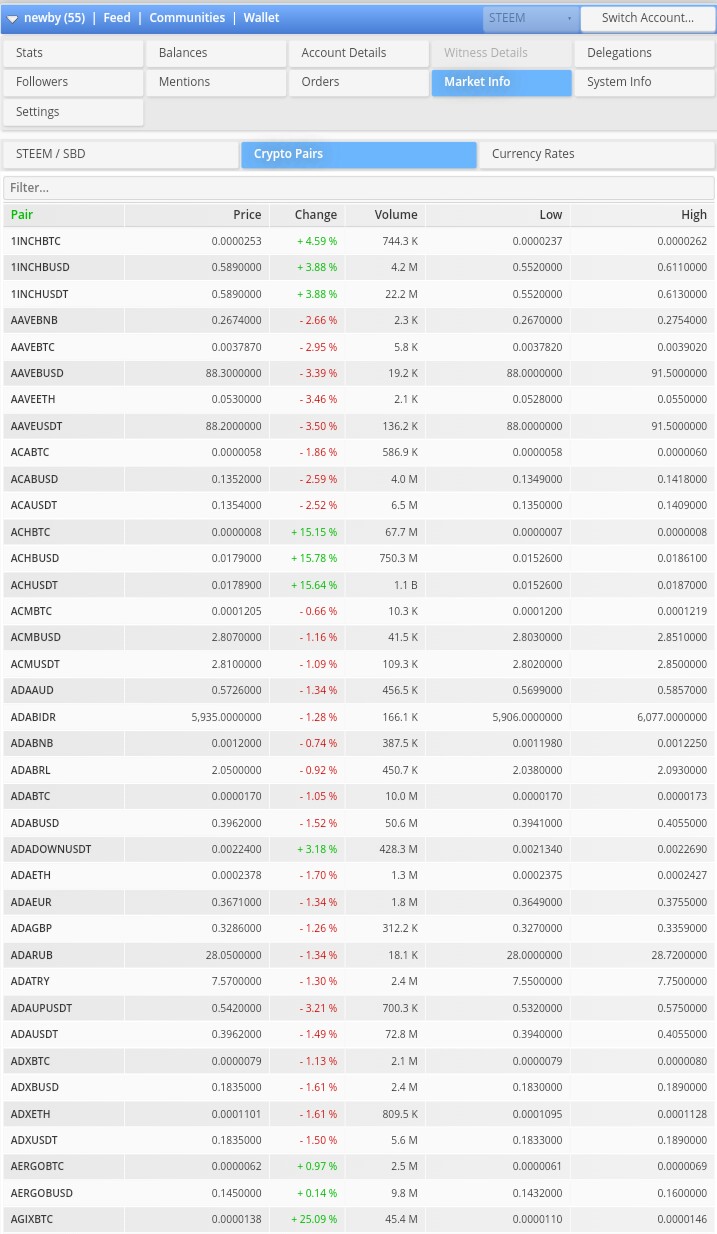This screenshot has height=1234, width=717.
Task: Select the STEEM / SBD market tab
Action: pyautogui.click(x=121, y=154)
